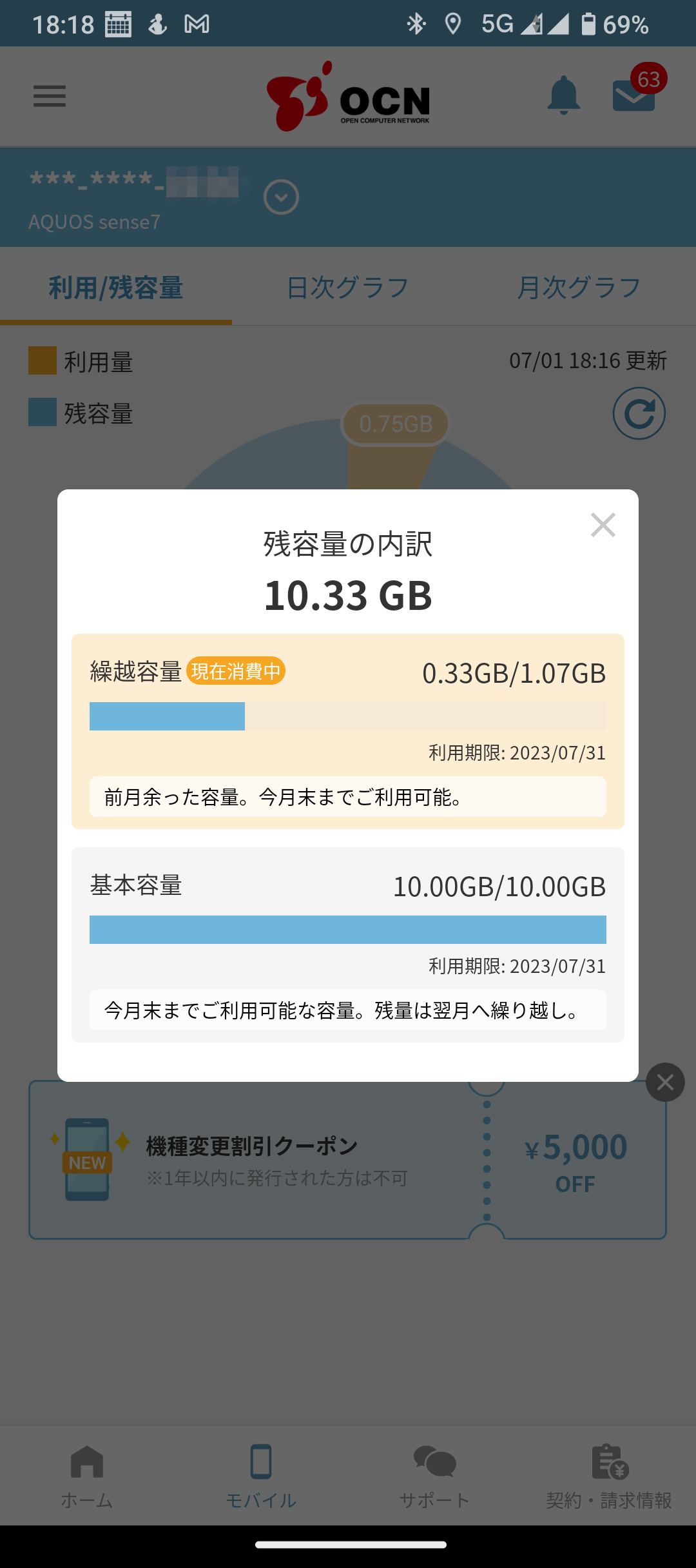Open the hamburger menu
This screenshot has width=696, height=1568.
point(50,96)
